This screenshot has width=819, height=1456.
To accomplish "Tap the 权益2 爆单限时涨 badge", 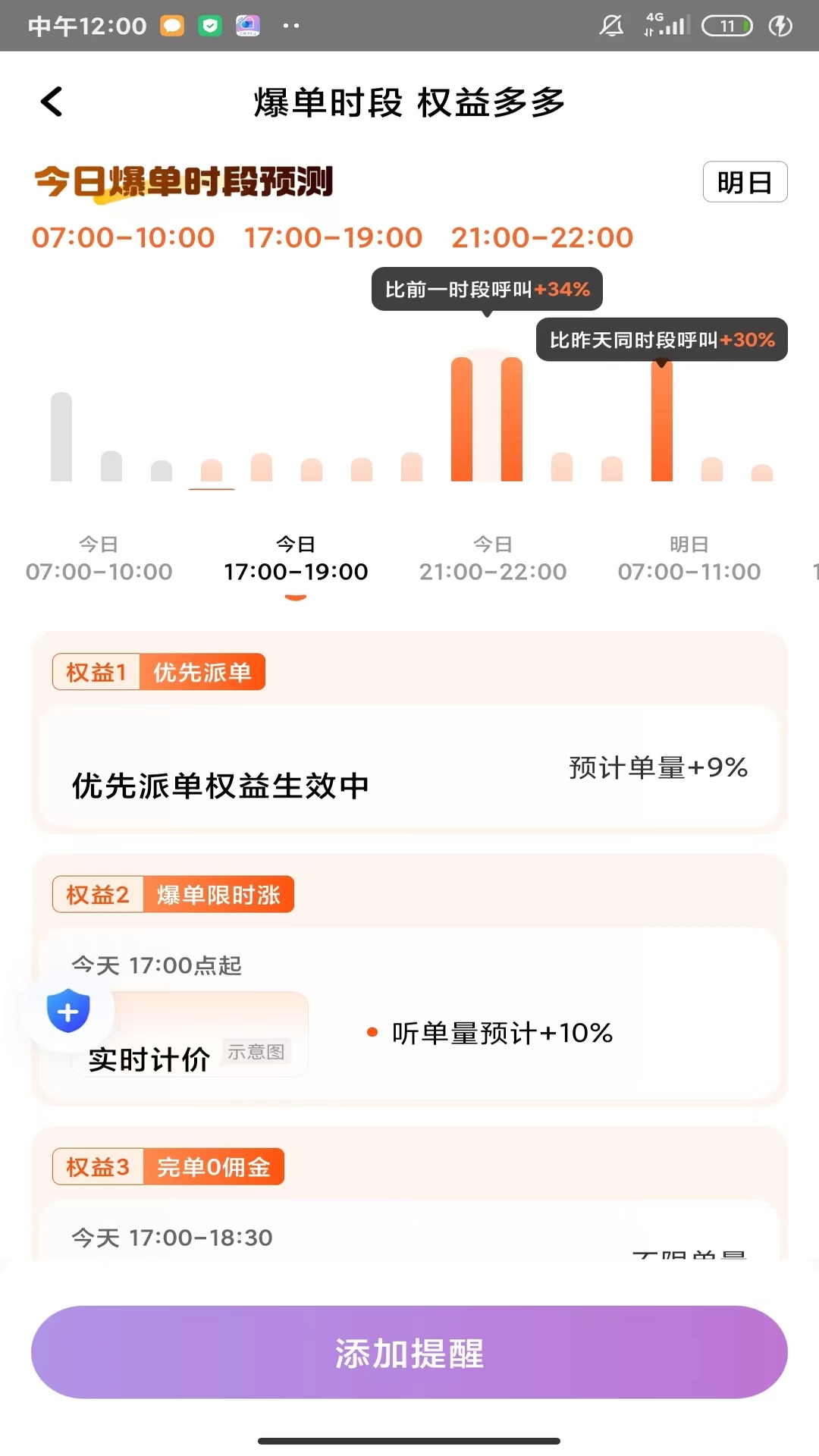I will click(x=172, y=894).
